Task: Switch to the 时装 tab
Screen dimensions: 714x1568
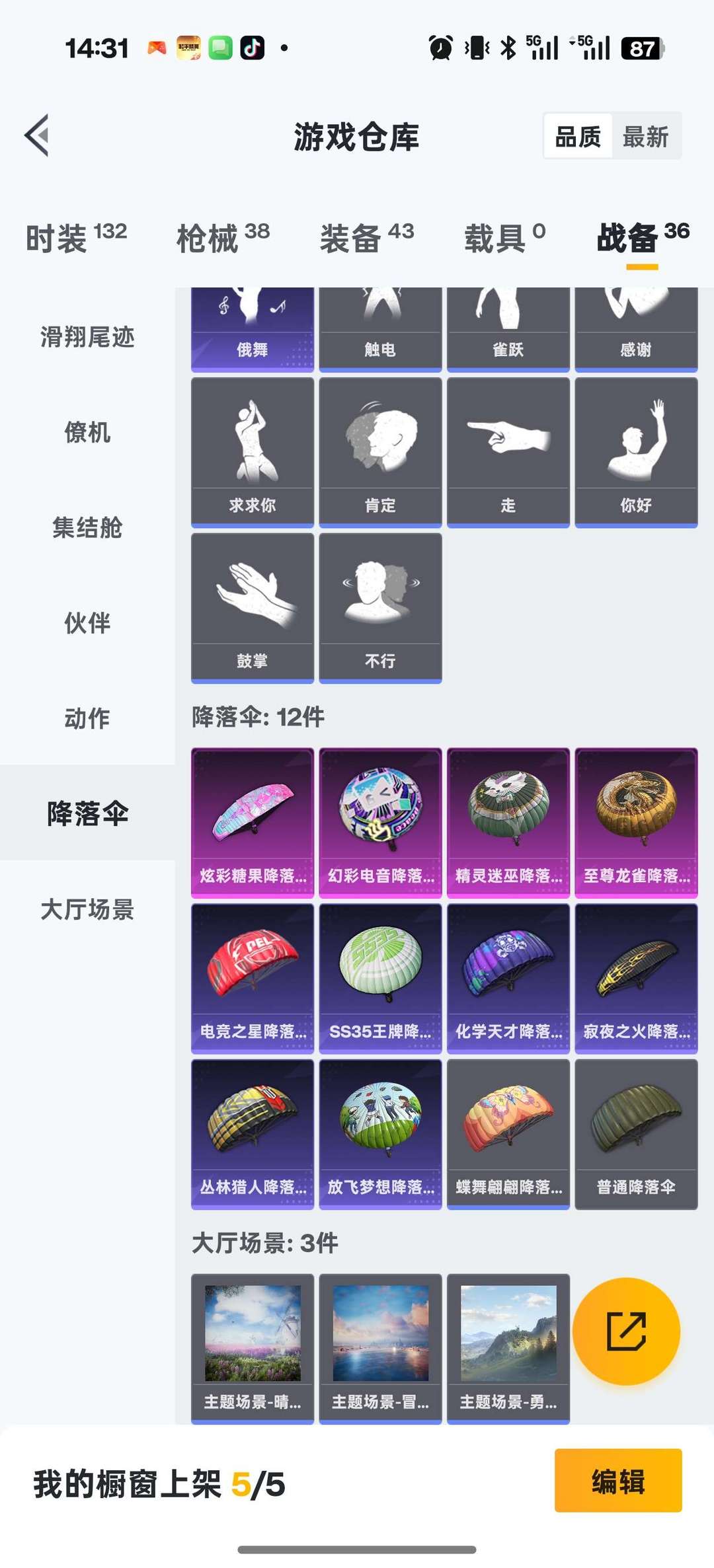Action: coord(76,237)
